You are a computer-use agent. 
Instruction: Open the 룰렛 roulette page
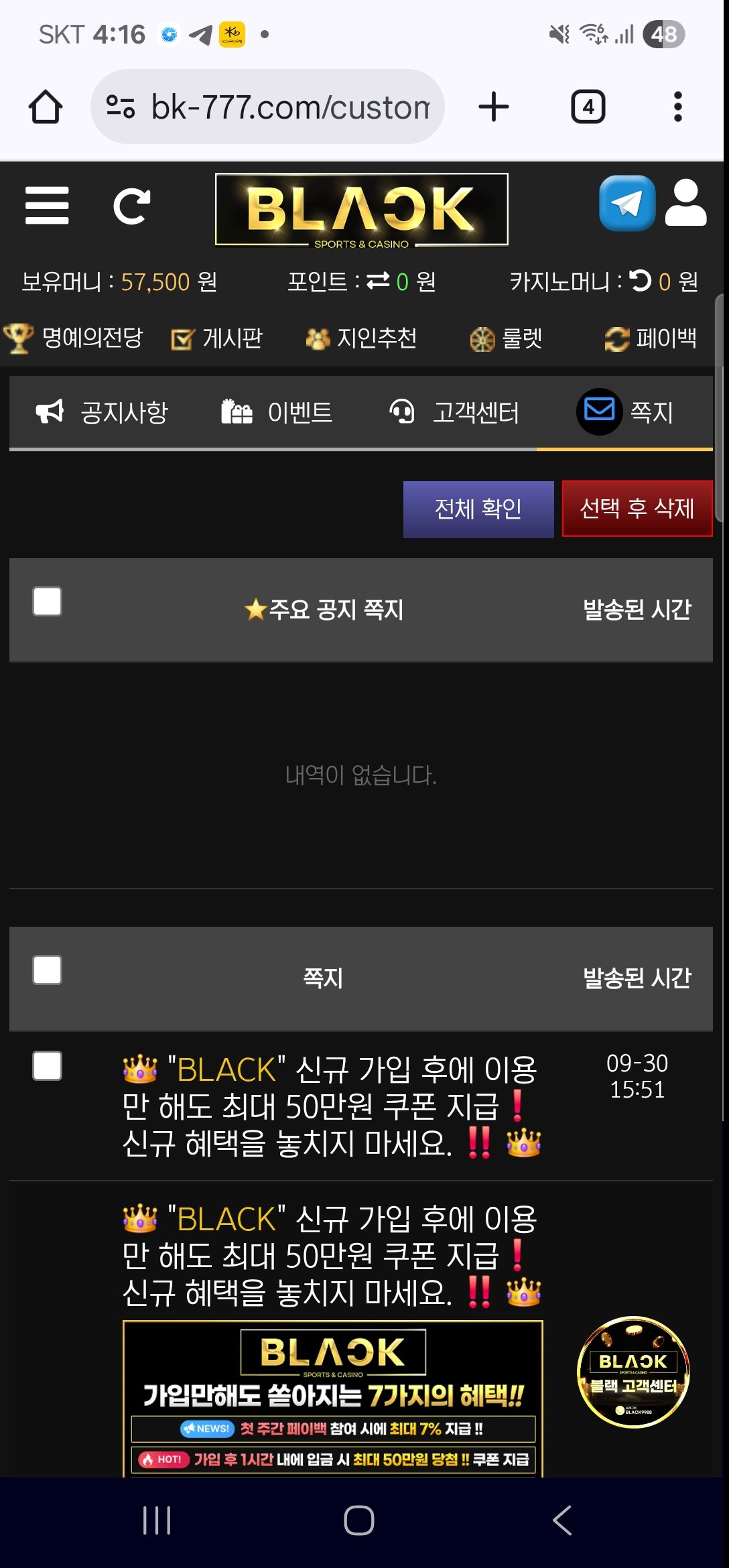[x=507, y=338]
